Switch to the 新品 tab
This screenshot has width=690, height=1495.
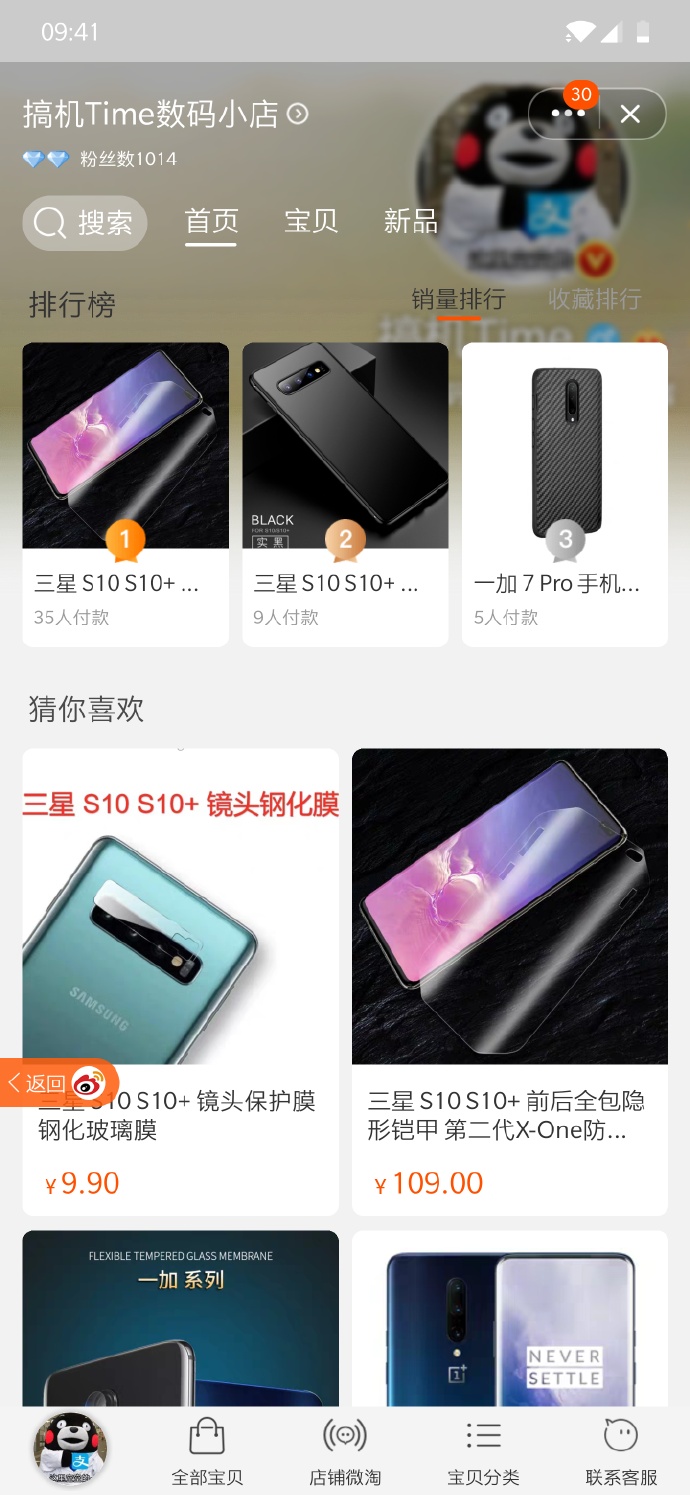[x=410, y=221]
